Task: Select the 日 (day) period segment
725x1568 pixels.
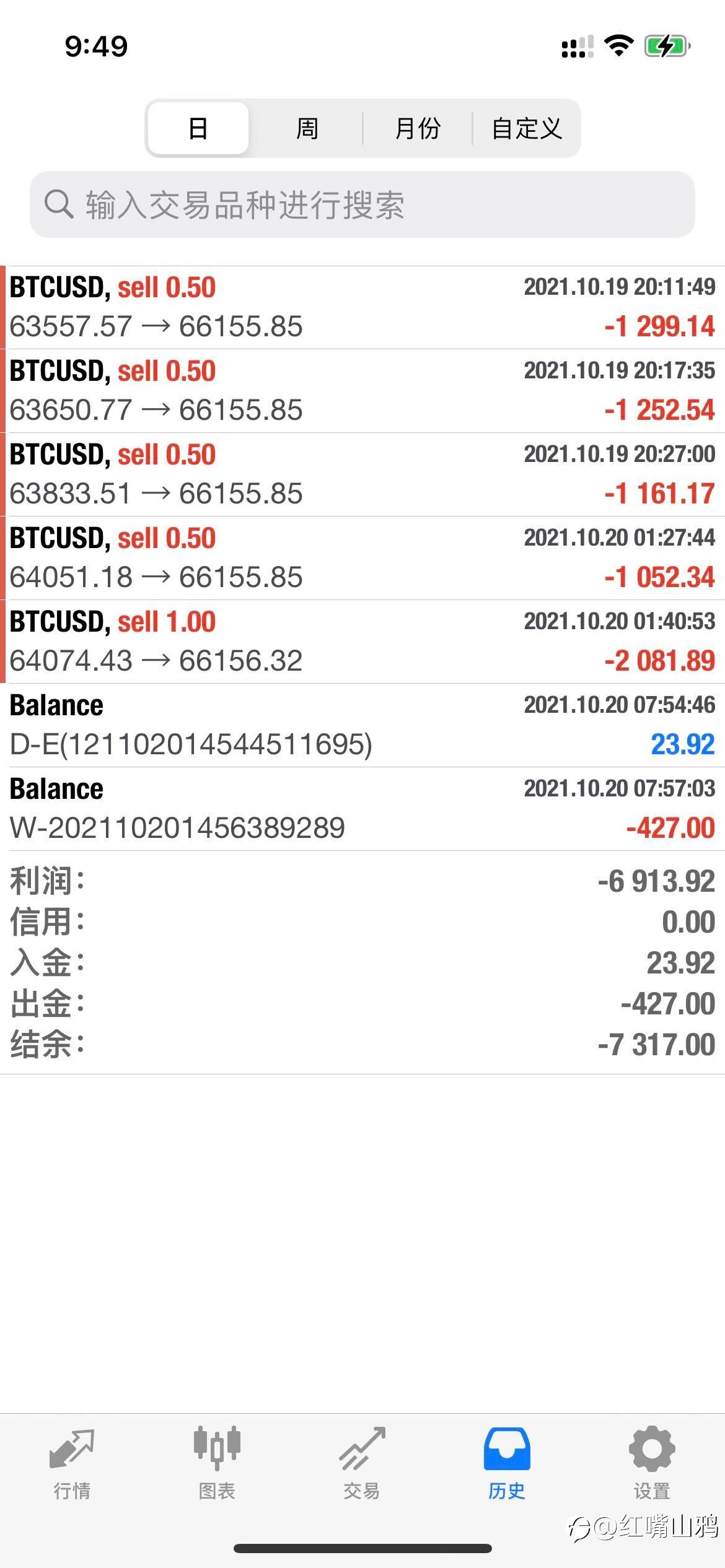Action: pos(198,128)
